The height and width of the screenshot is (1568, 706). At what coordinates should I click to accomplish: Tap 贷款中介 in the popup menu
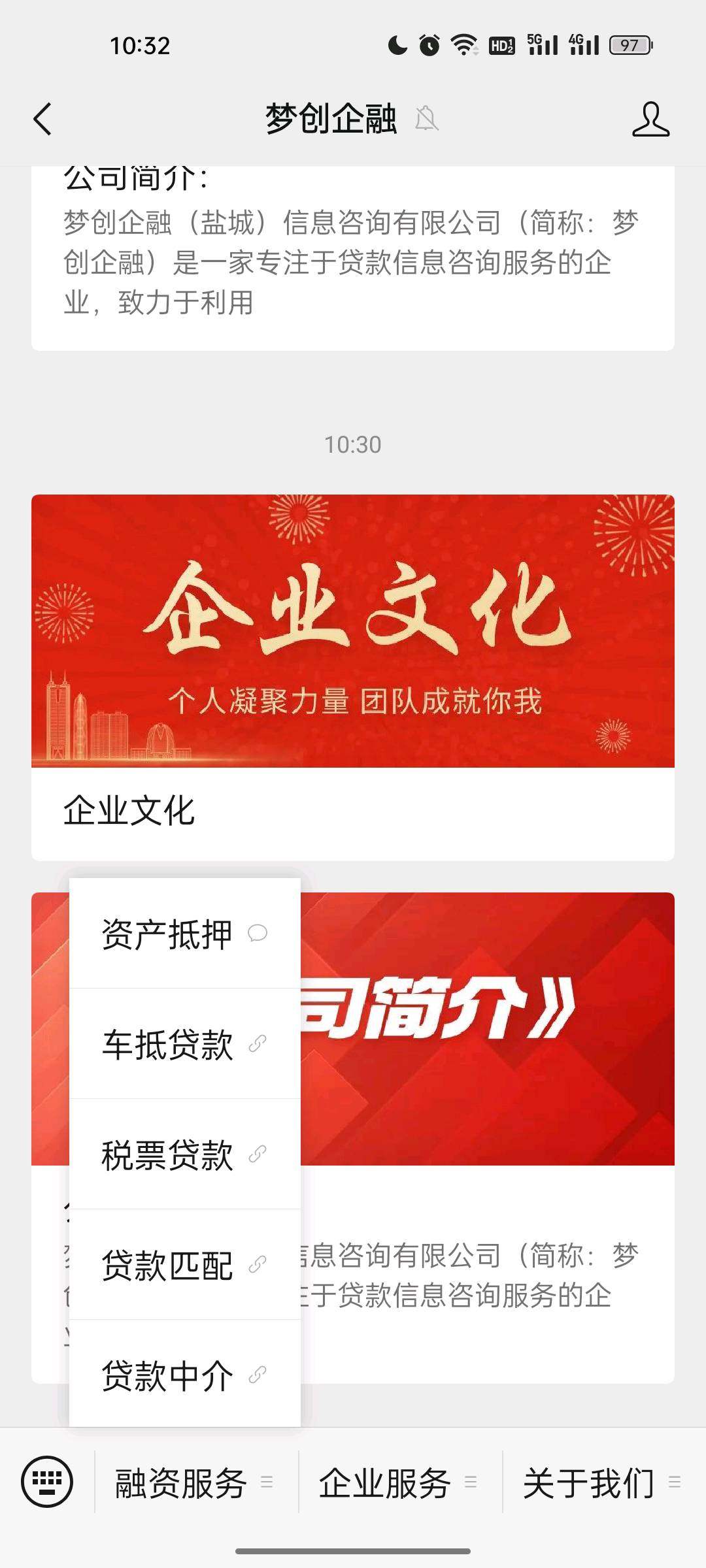184,1375
